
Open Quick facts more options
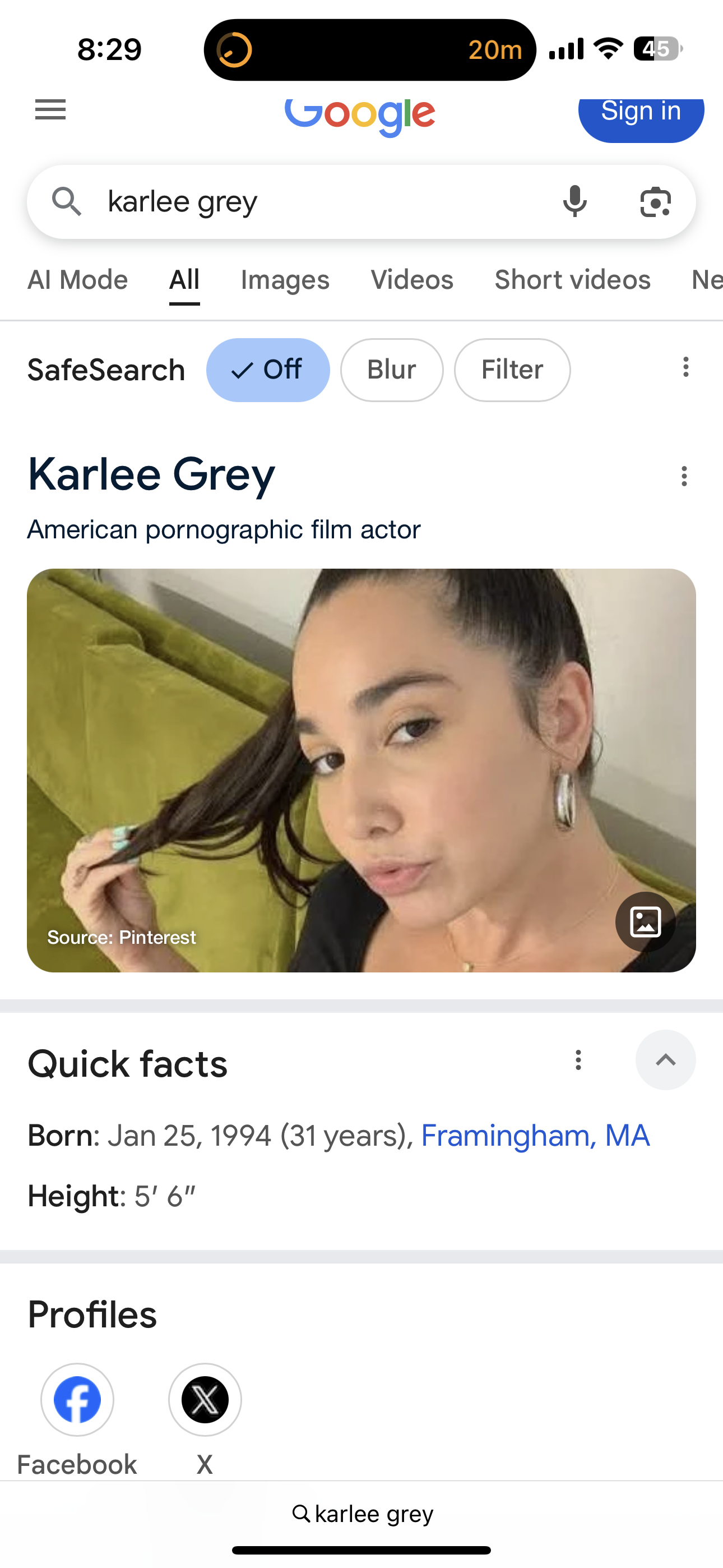coord(578,1060)
